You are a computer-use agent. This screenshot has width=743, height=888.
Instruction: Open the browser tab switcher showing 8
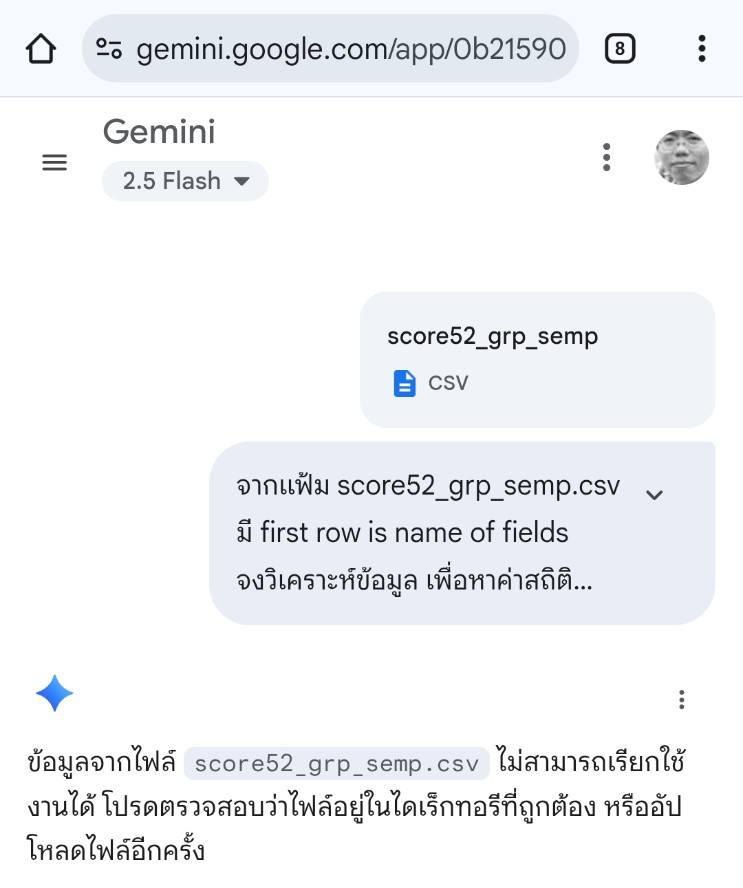click(x=620, y=48)
